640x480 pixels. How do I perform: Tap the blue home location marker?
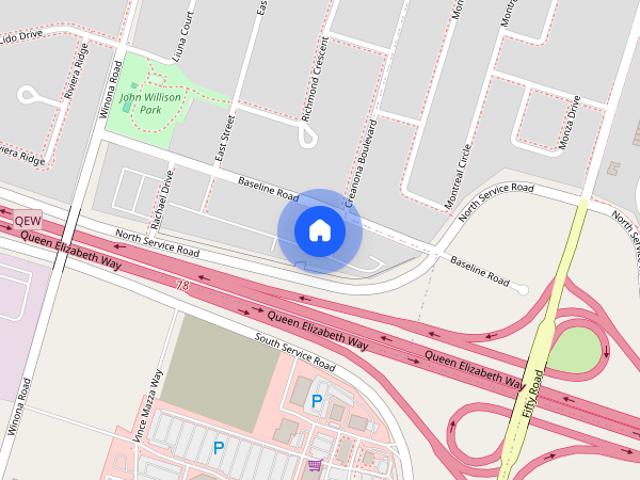(319, 231)
